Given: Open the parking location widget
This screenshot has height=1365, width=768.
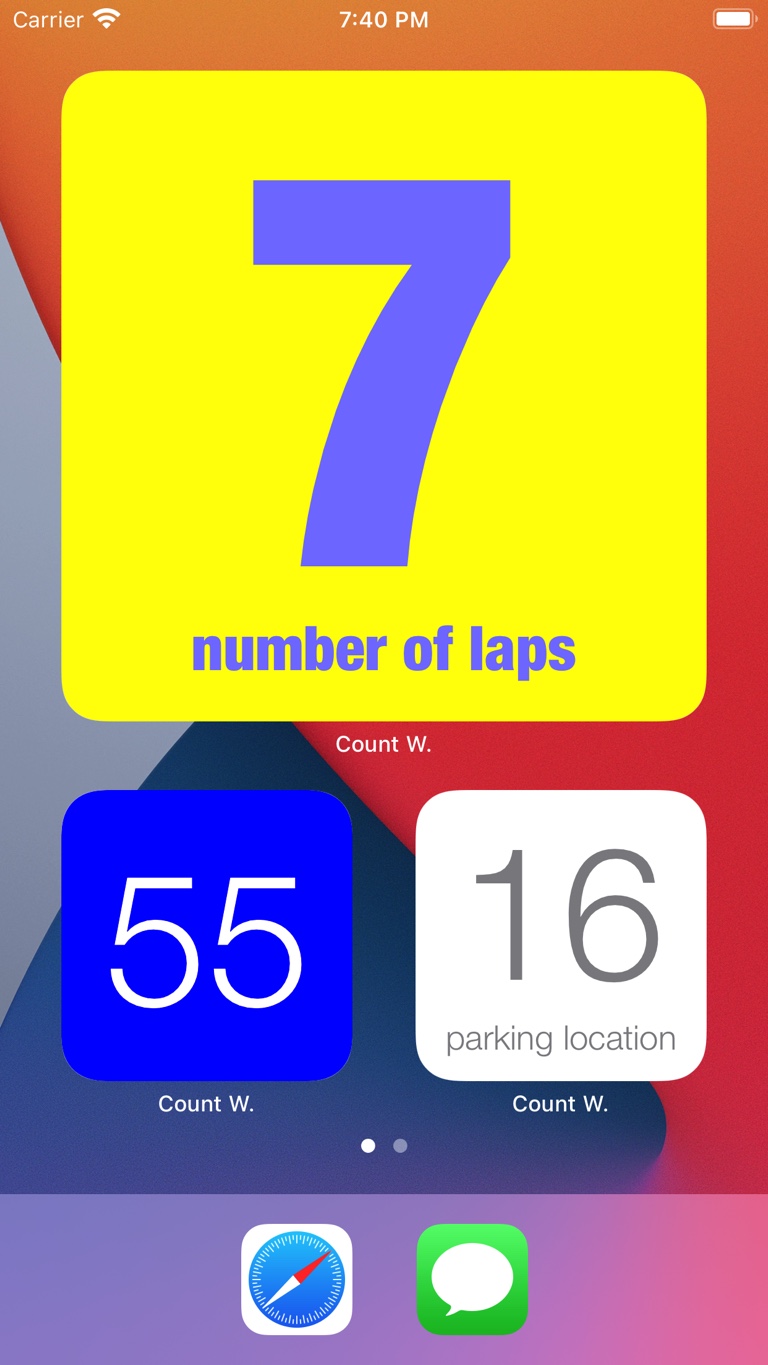Looking at the screenshot, I should pyautogui.click(x=561, y=936).
